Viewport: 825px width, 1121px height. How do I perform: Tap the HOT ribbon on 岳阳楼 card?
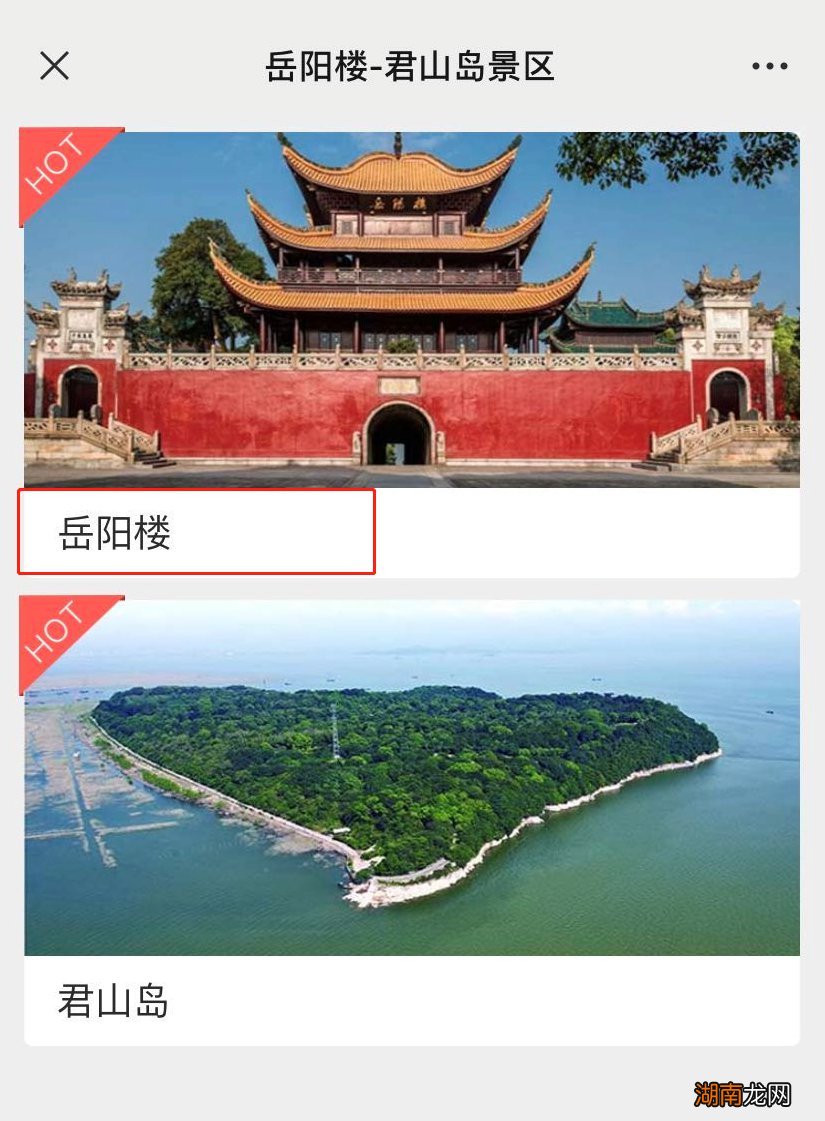(x=55, y=165)
